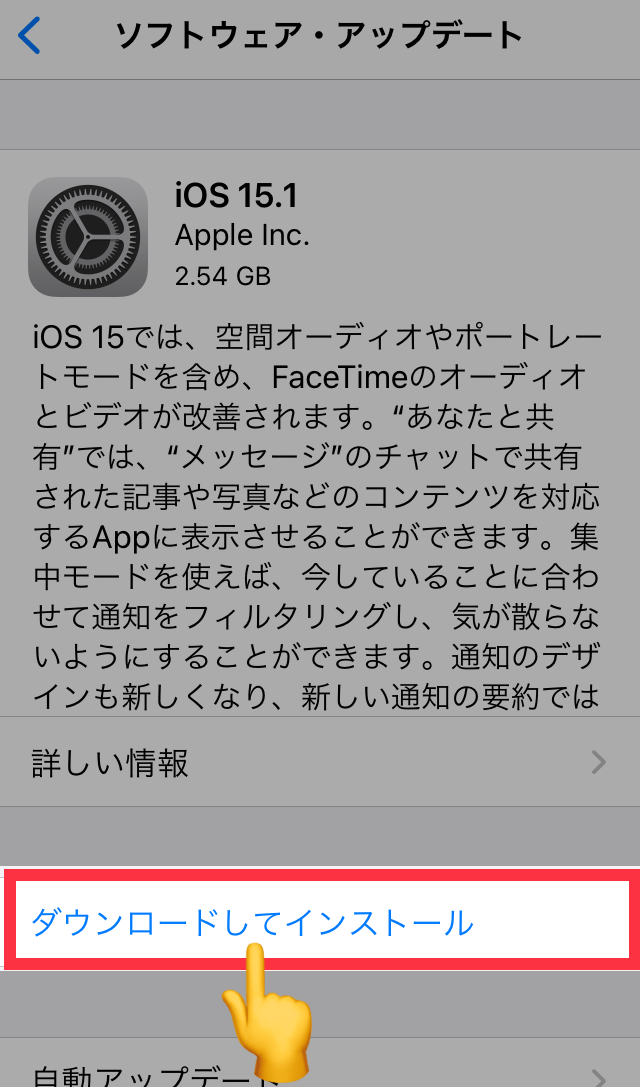The image size is (640, 1087).
Task: Tap ダウンロードしてインストール to start the update
Action: 253,922
